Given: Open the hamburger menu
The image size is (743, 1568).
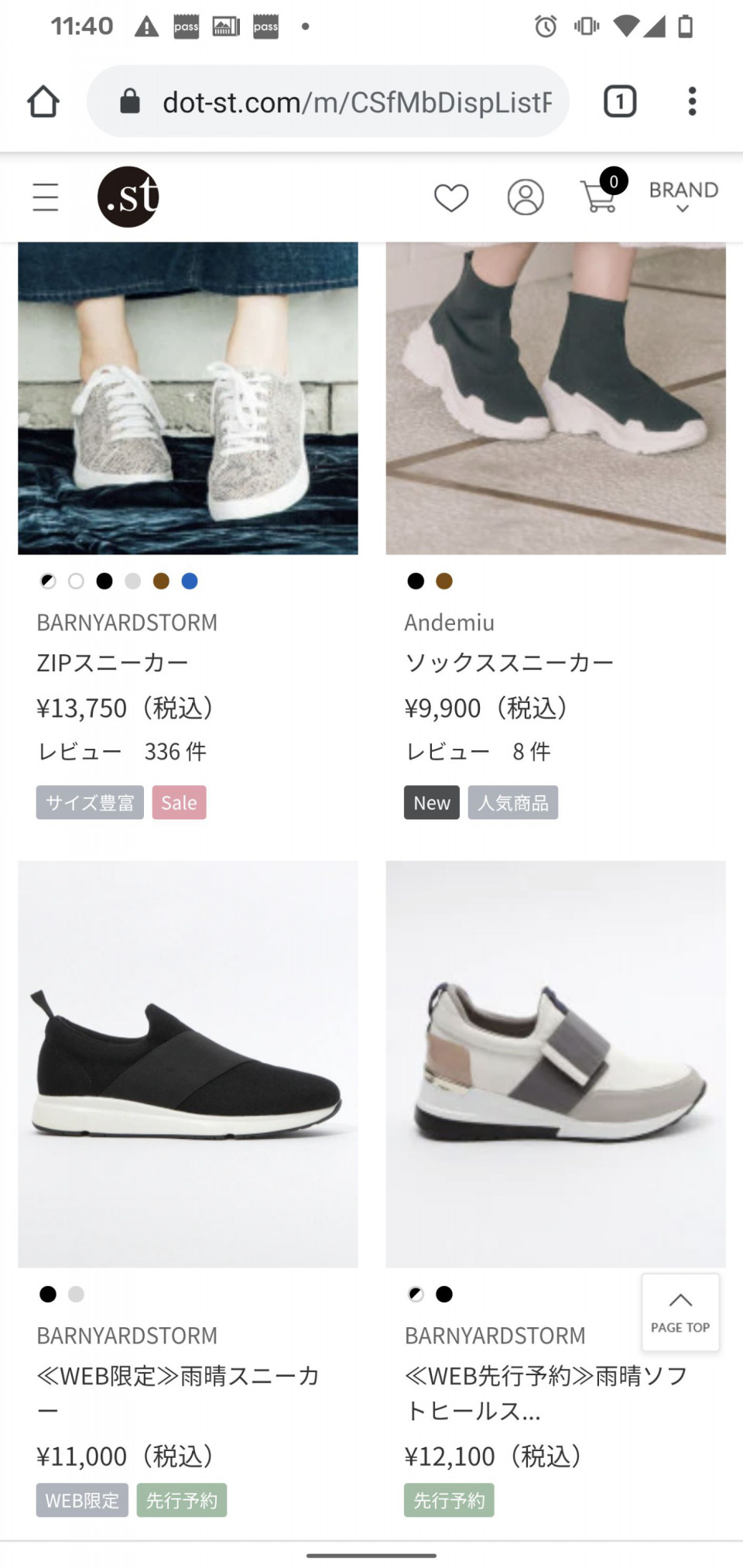Looking at the screenshot, I should click(46, 197).
